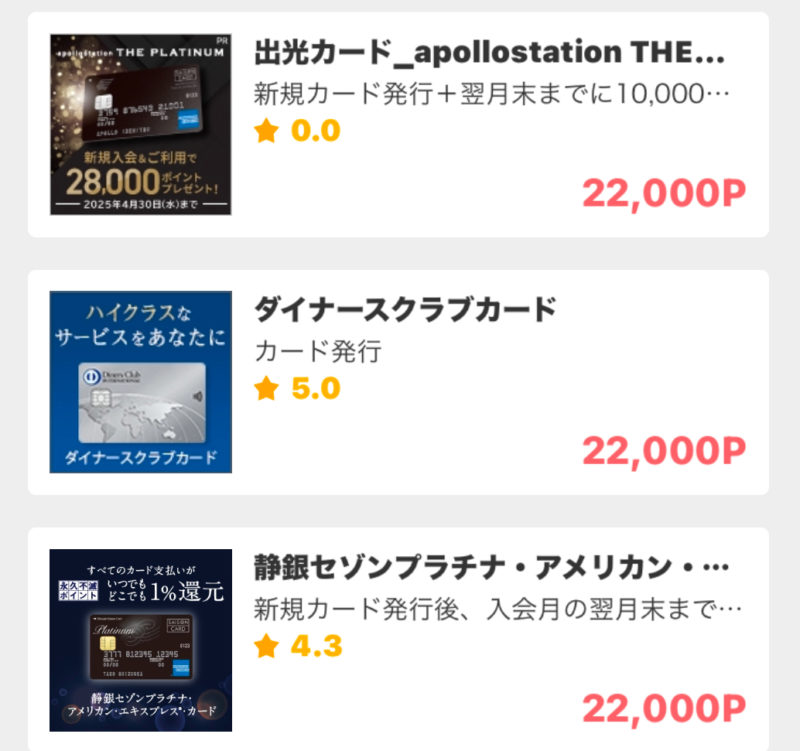Open the 出光カード apollostation THE PLATINUM offer

click(x=490, y=53)
